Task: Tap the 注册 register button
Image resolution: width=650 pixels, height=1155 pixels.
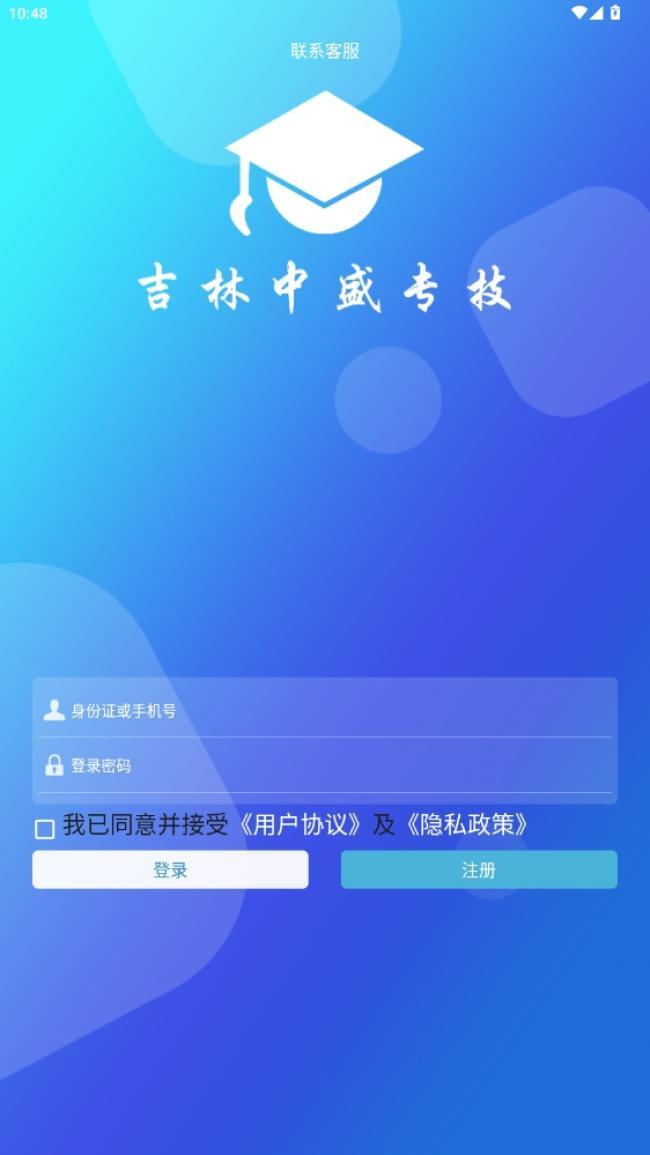Action: point(478,870)
